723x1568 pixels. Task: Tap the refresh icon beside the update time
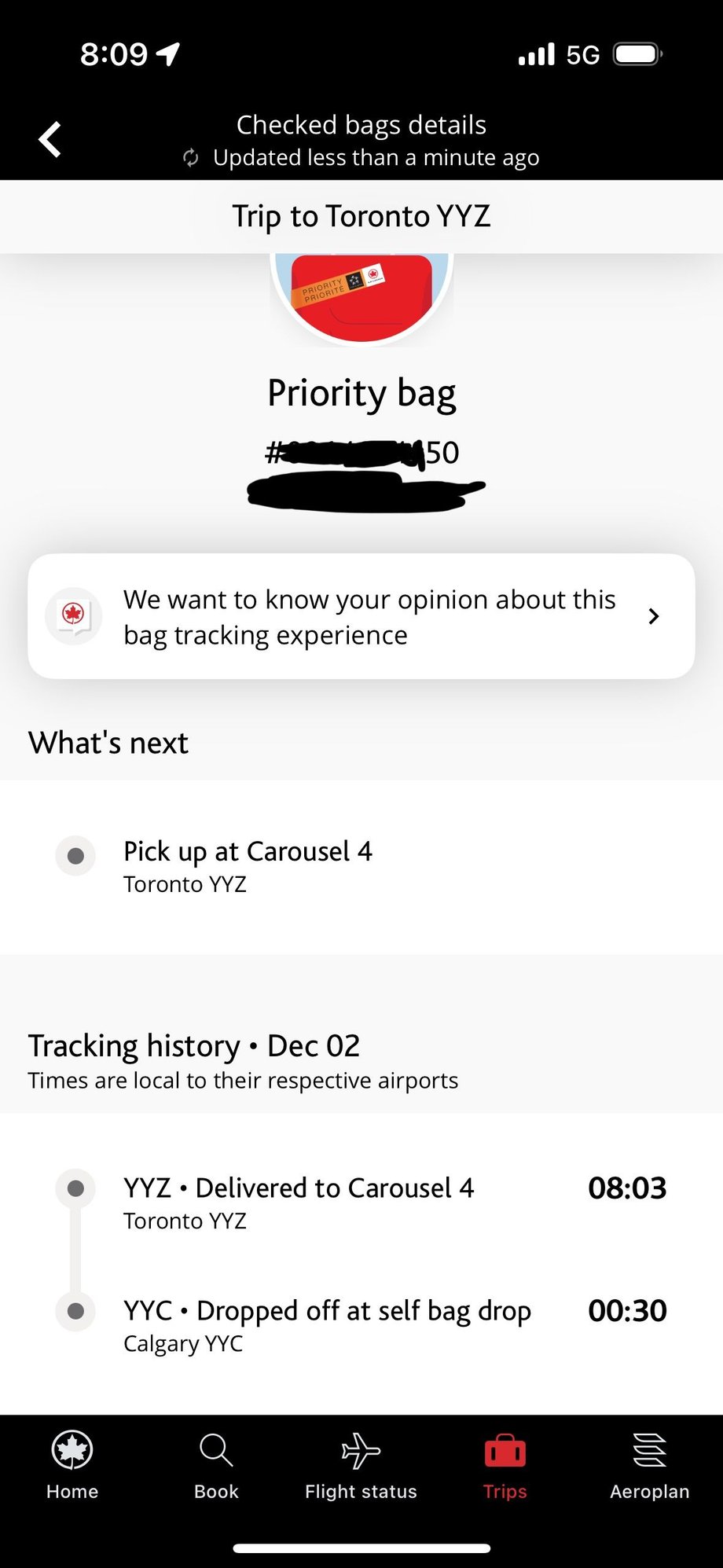tap(190, 158)
